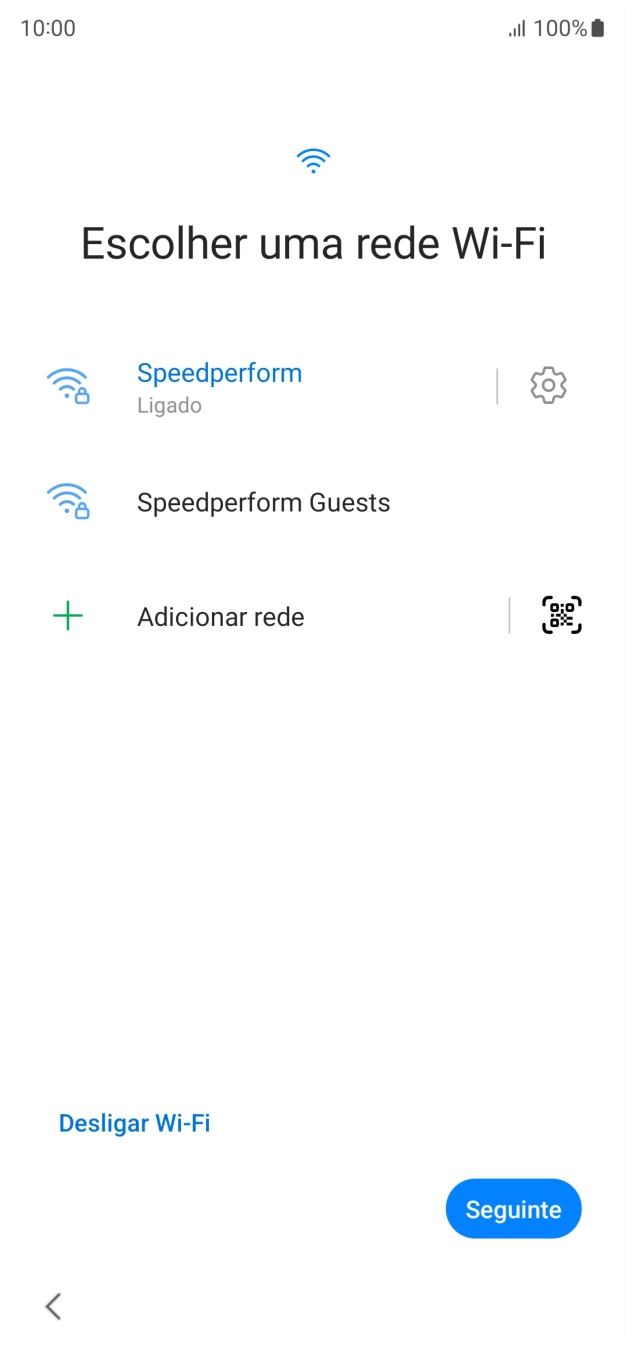Go back using the navigation arrow
Viewport: 627px width, 1346px height.
click(x=54, y=1305)
